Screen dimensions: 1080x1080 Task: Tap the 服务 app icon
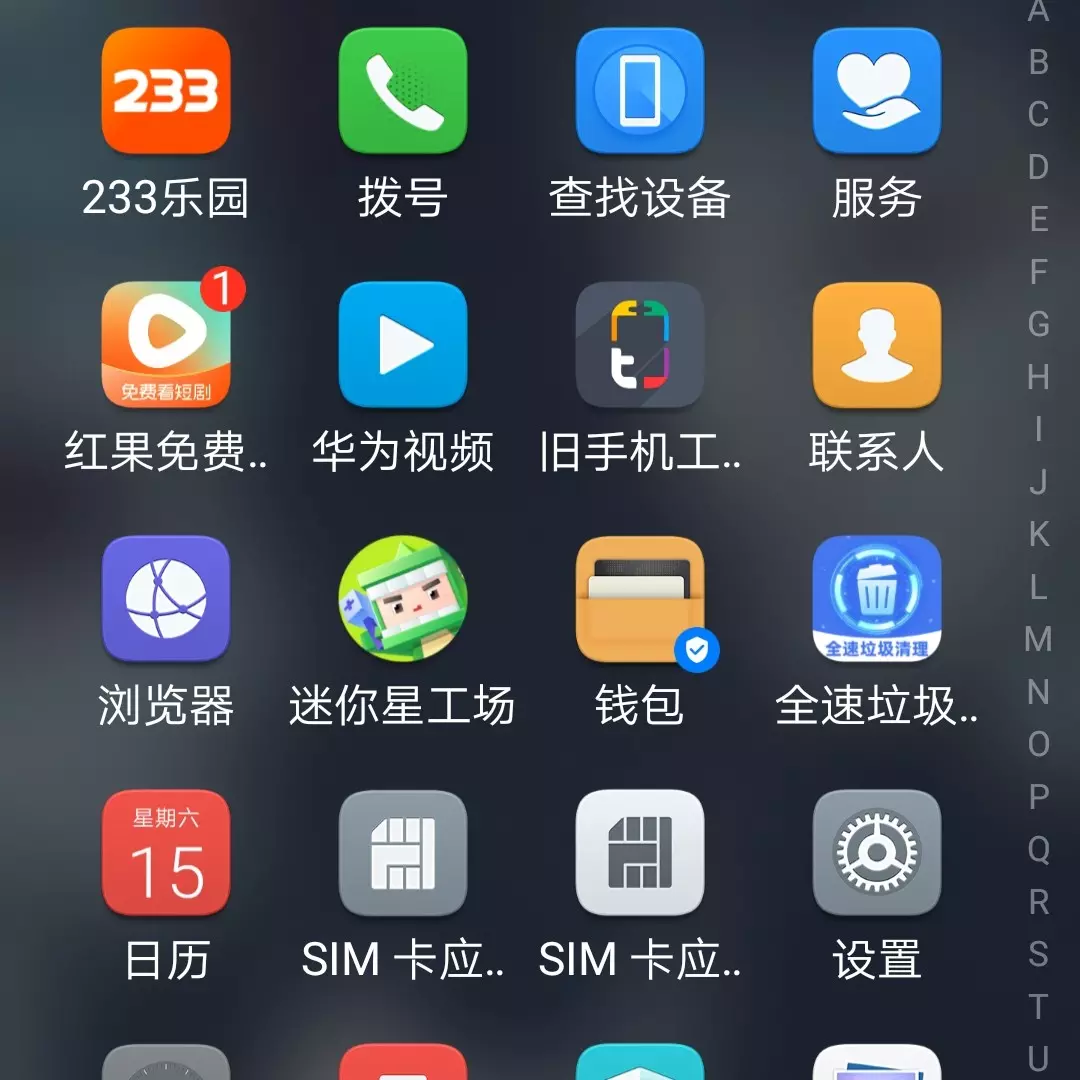[x=877, y=92]
